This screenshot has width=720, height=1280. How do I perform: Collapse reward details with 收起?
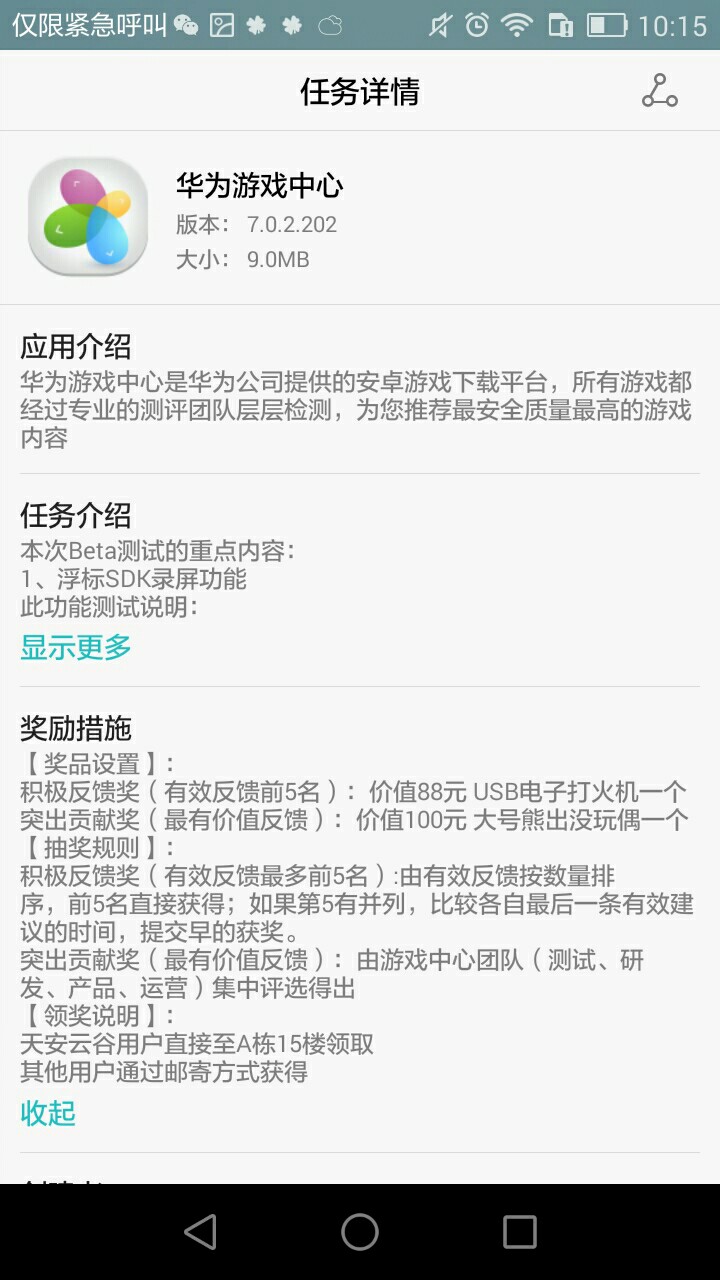pos(48,1113)
